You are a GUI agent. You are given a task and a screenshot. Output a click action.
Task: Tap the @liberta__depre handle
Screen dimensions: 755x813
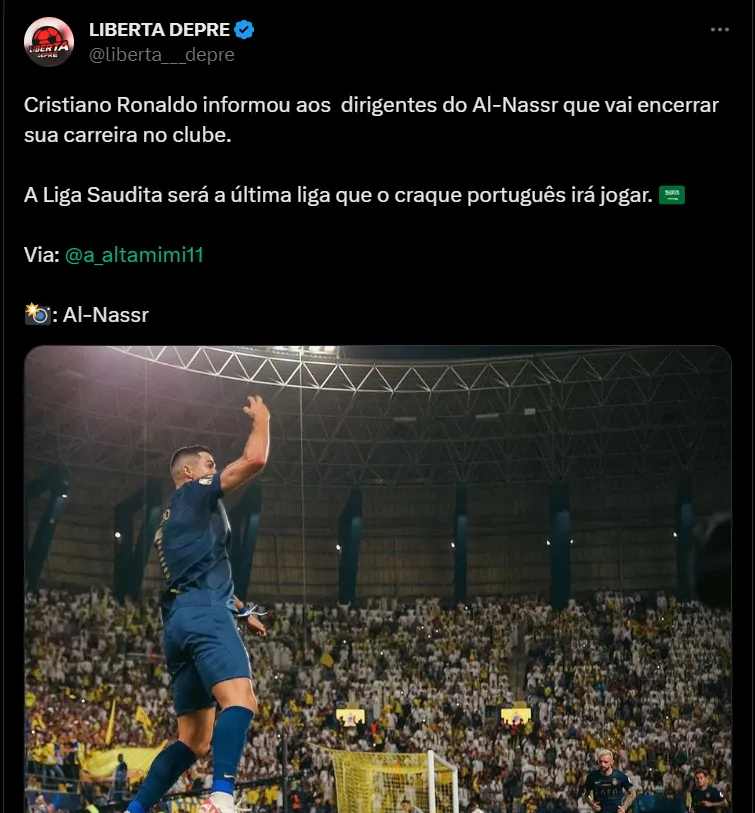click(161, 55)
